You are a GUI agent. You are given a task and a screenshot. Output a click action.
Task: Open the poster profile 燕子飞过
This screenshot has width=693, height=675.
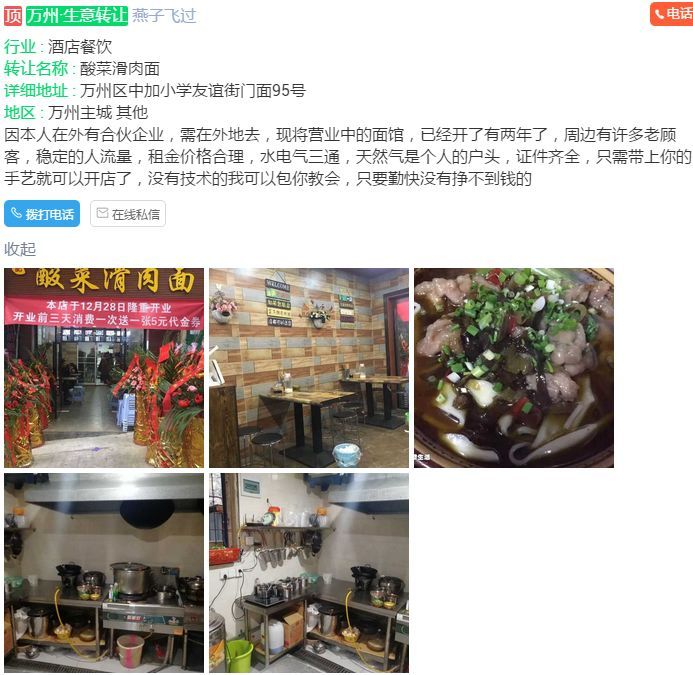point(164,15)
